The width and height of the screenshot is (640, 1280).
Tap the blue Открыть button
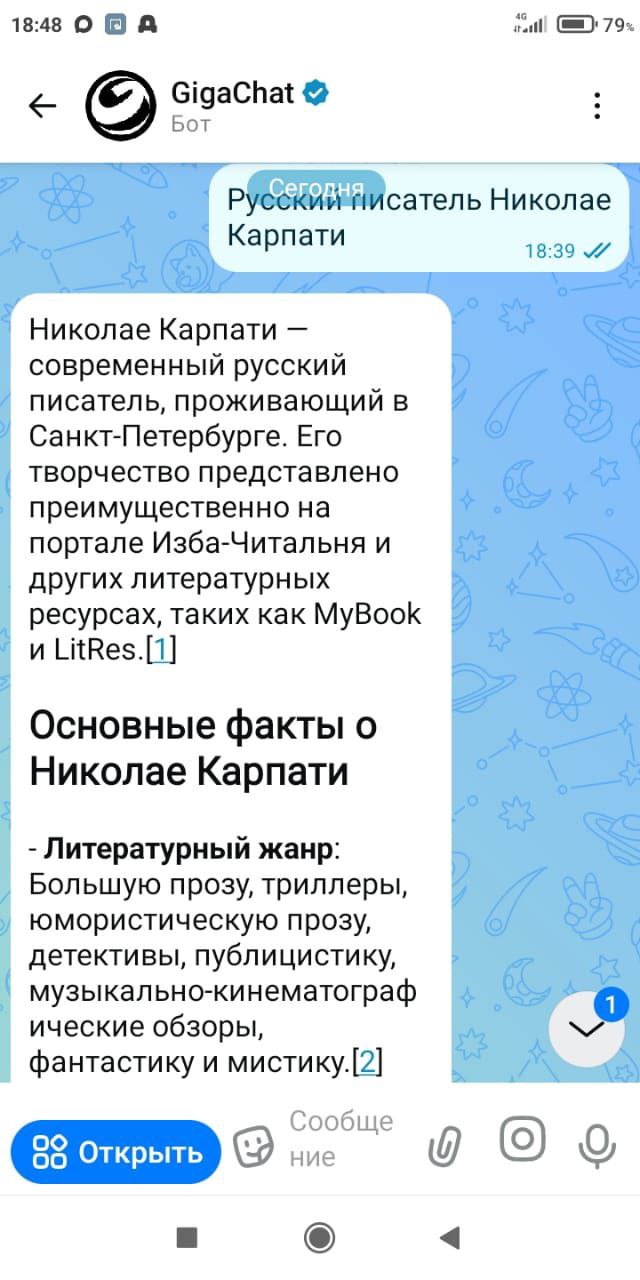point(116,1152)
